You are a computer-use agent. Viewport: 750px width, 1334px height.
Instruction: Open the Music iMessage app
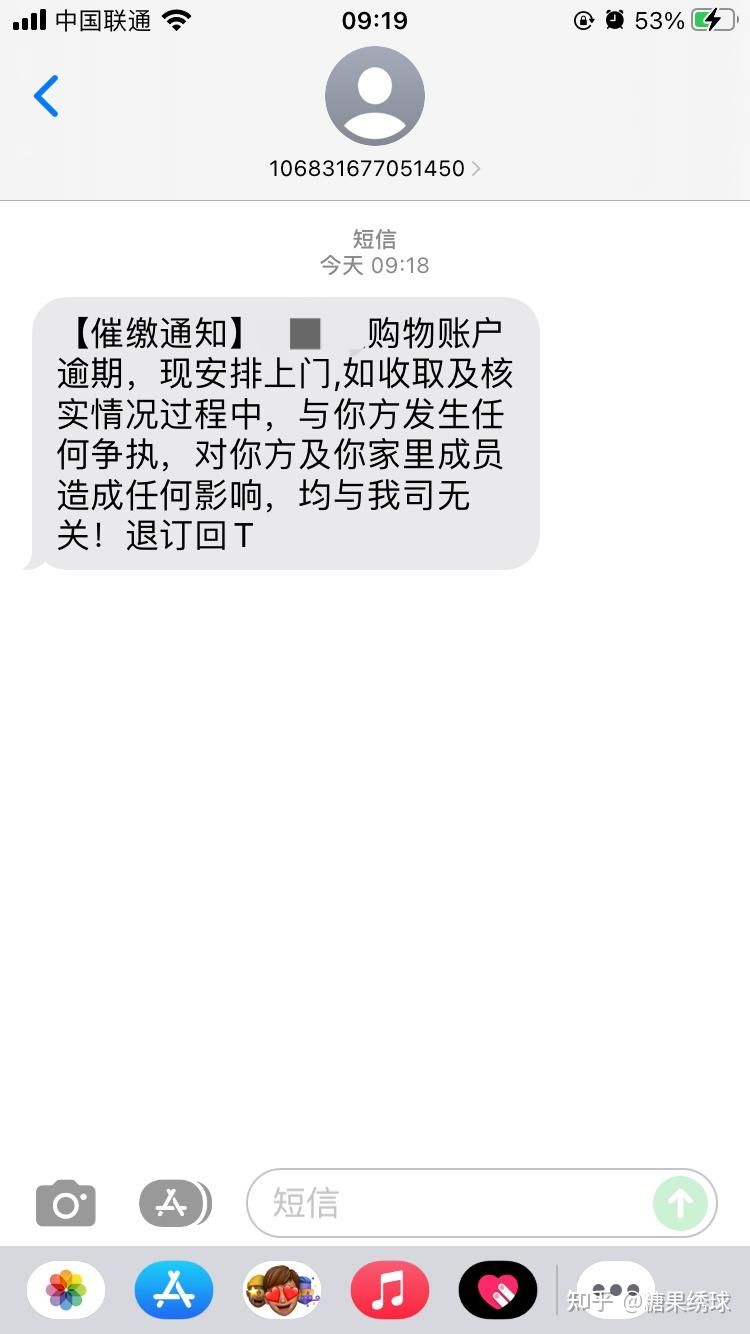tap(390, 1290)
